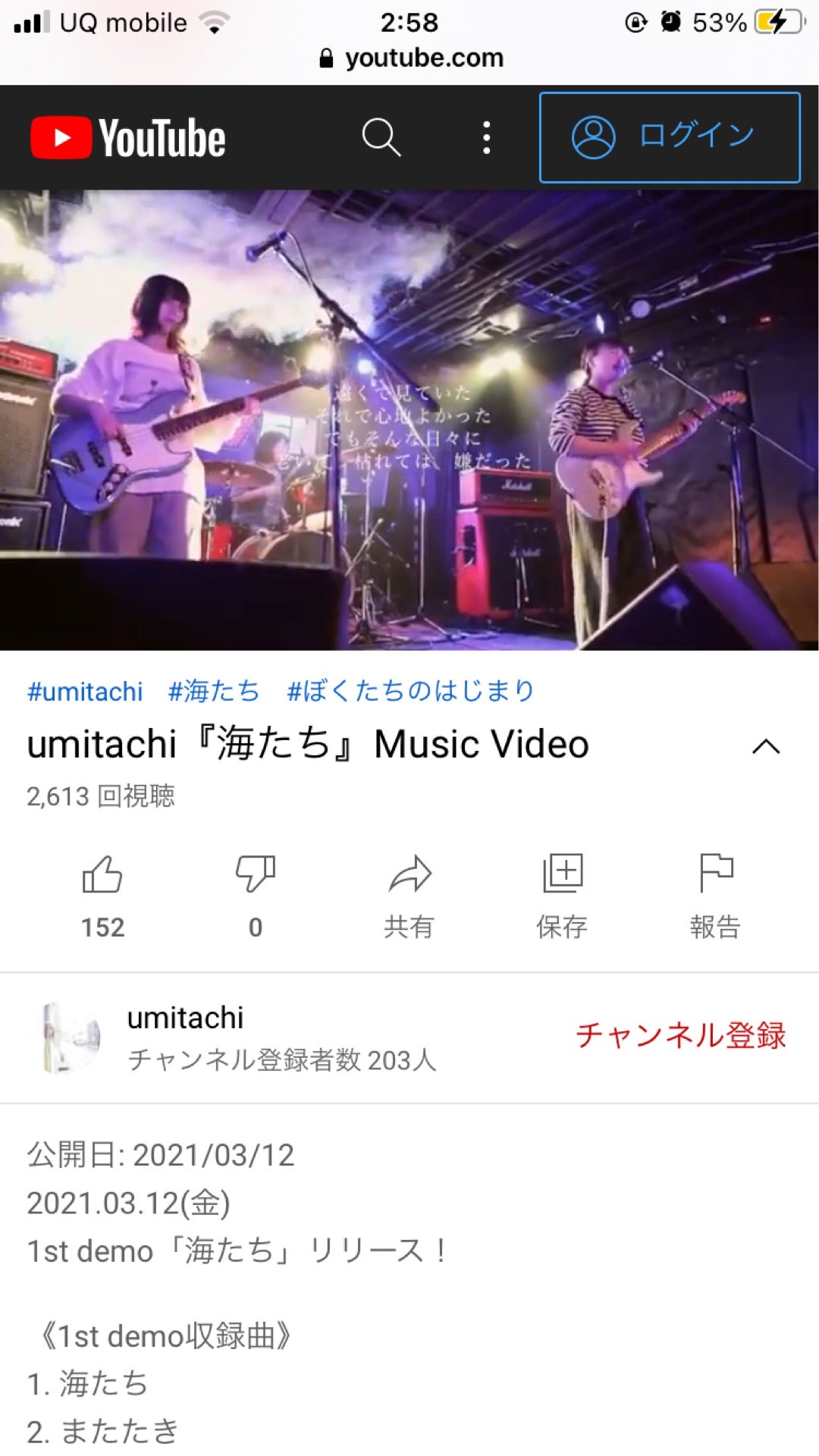Toggle the like on the video

(102, 876)
